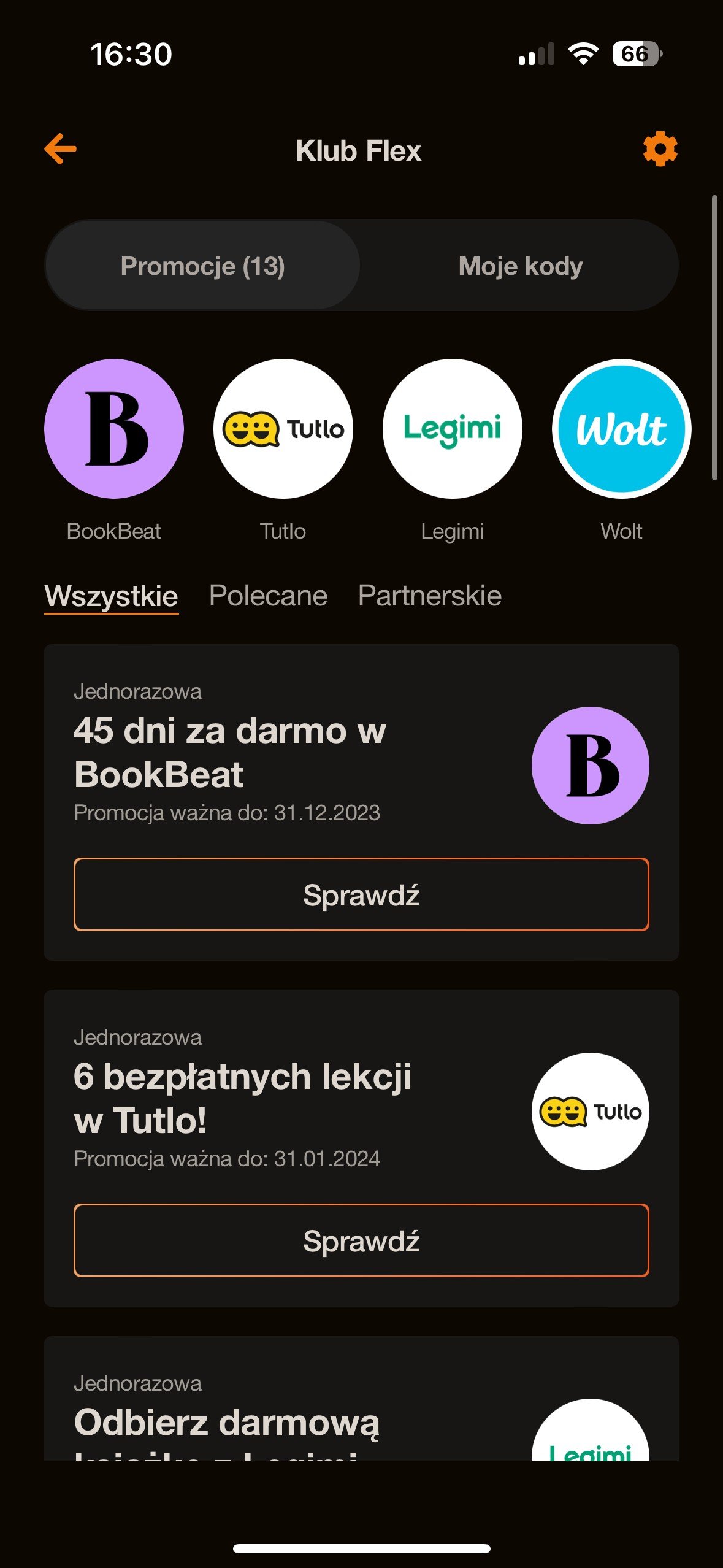Select the Promocje (13) segment
The height and width of the screenshot is (1568, 723).
[203, 266]
